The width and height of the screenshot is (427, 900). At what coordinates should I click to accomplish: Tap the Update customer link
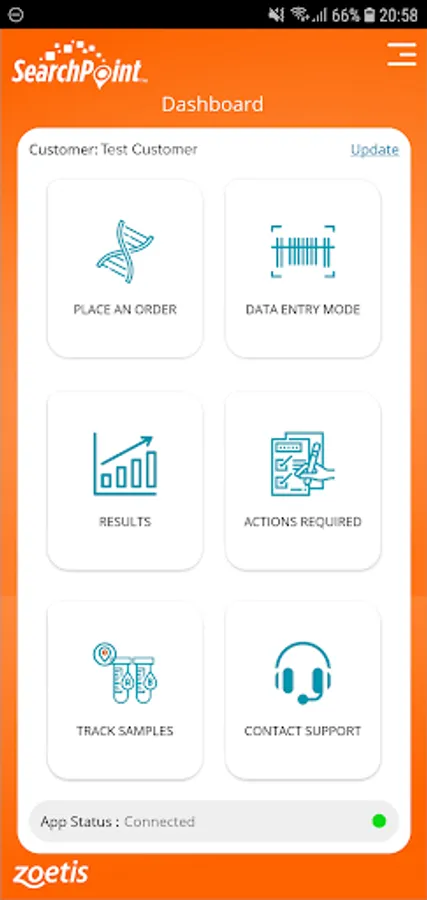pos(375,150)
